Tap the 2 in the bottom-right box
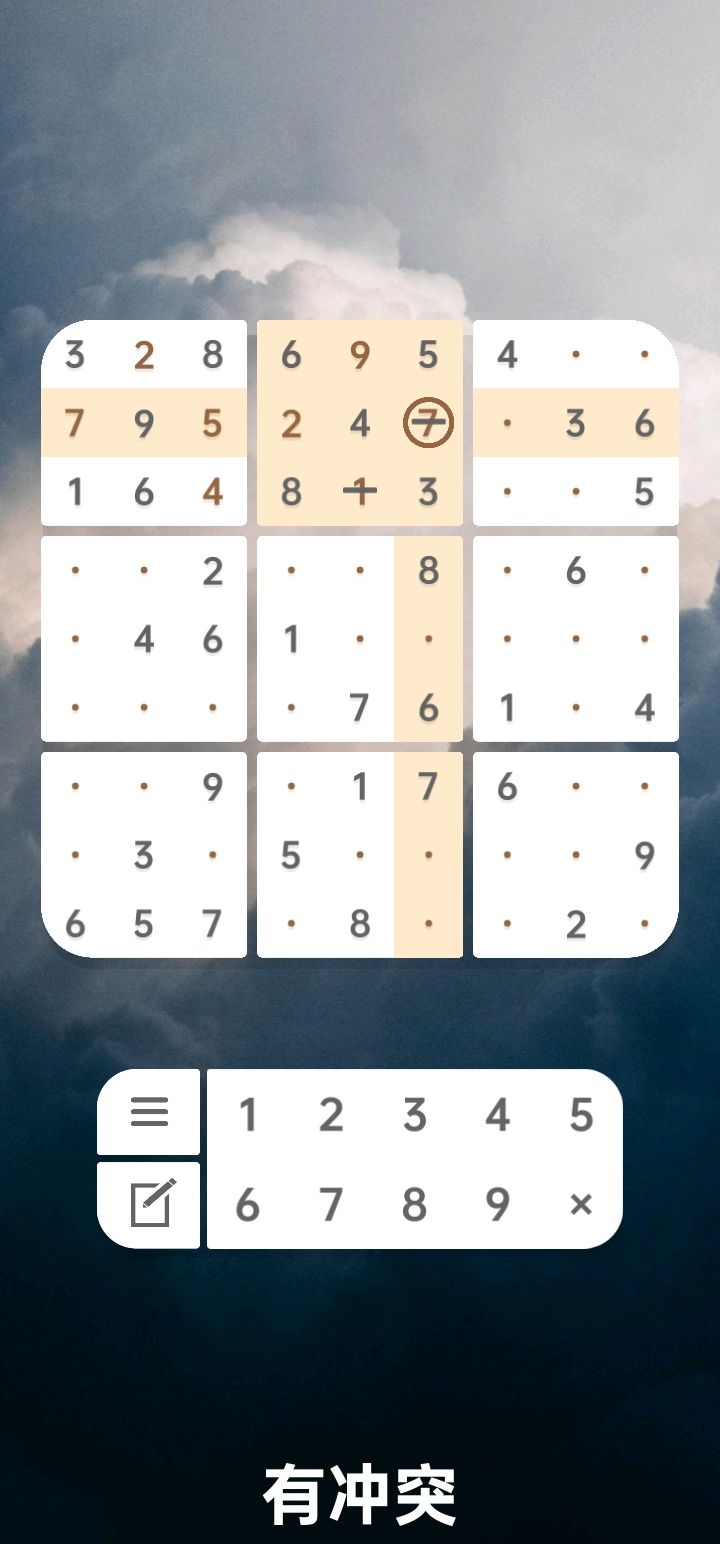The width and height of the screenshot is (720, 1544). [x=576, y=925]
